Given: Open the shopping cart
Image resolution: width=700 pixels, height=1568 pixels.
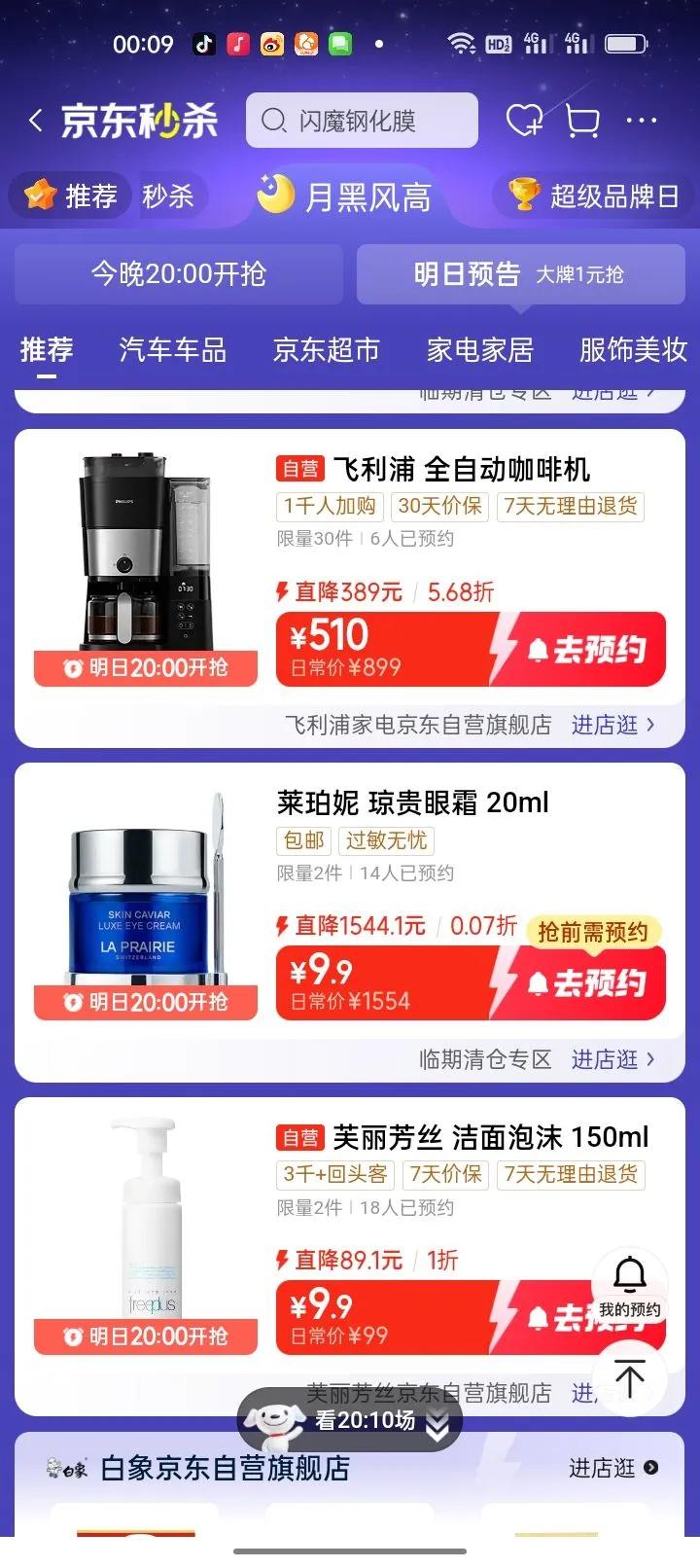Looking at the screenshot, I should pos(582,121).
